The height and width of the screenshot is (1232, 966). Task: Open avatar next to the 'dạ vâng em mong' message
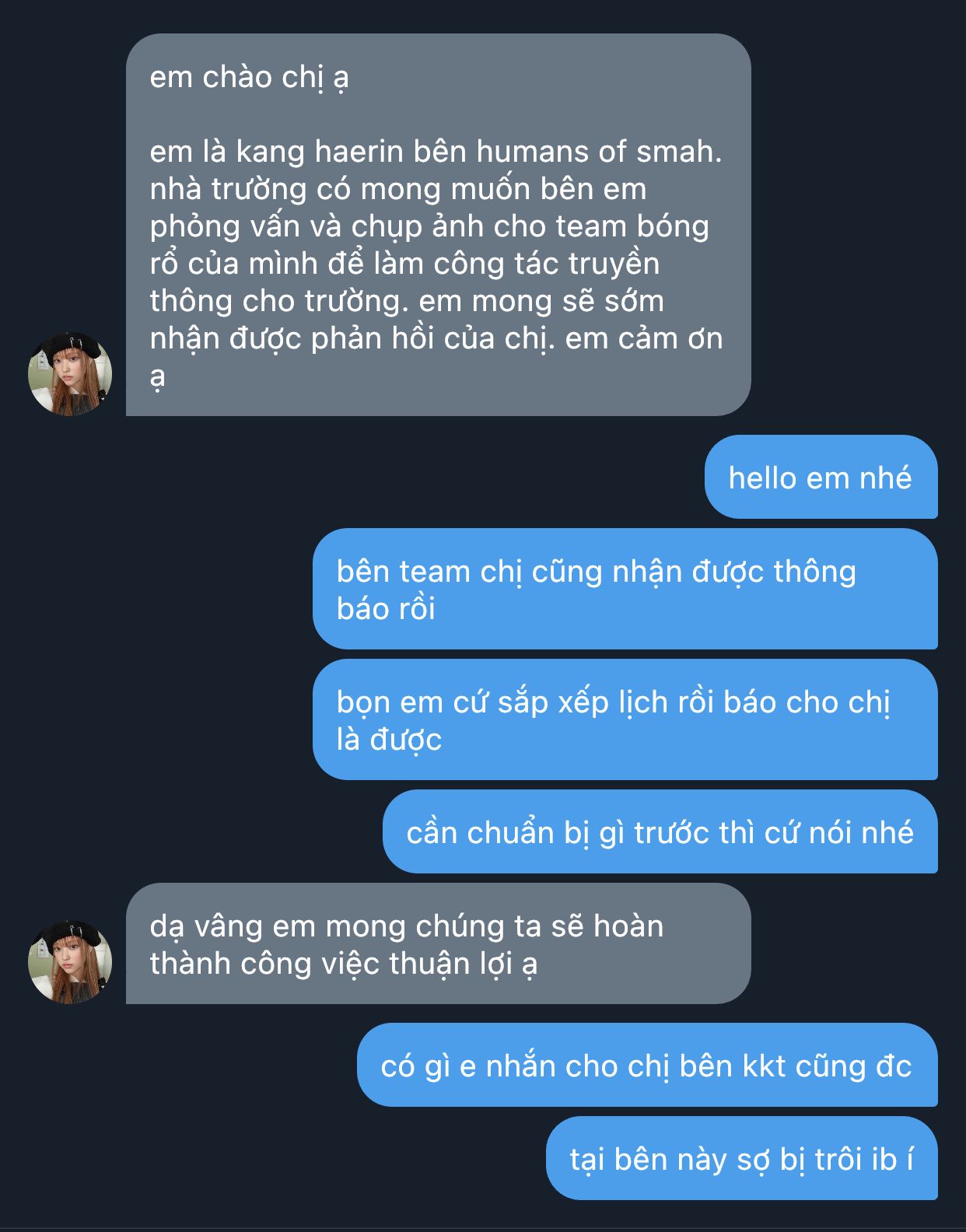[70, 962]
